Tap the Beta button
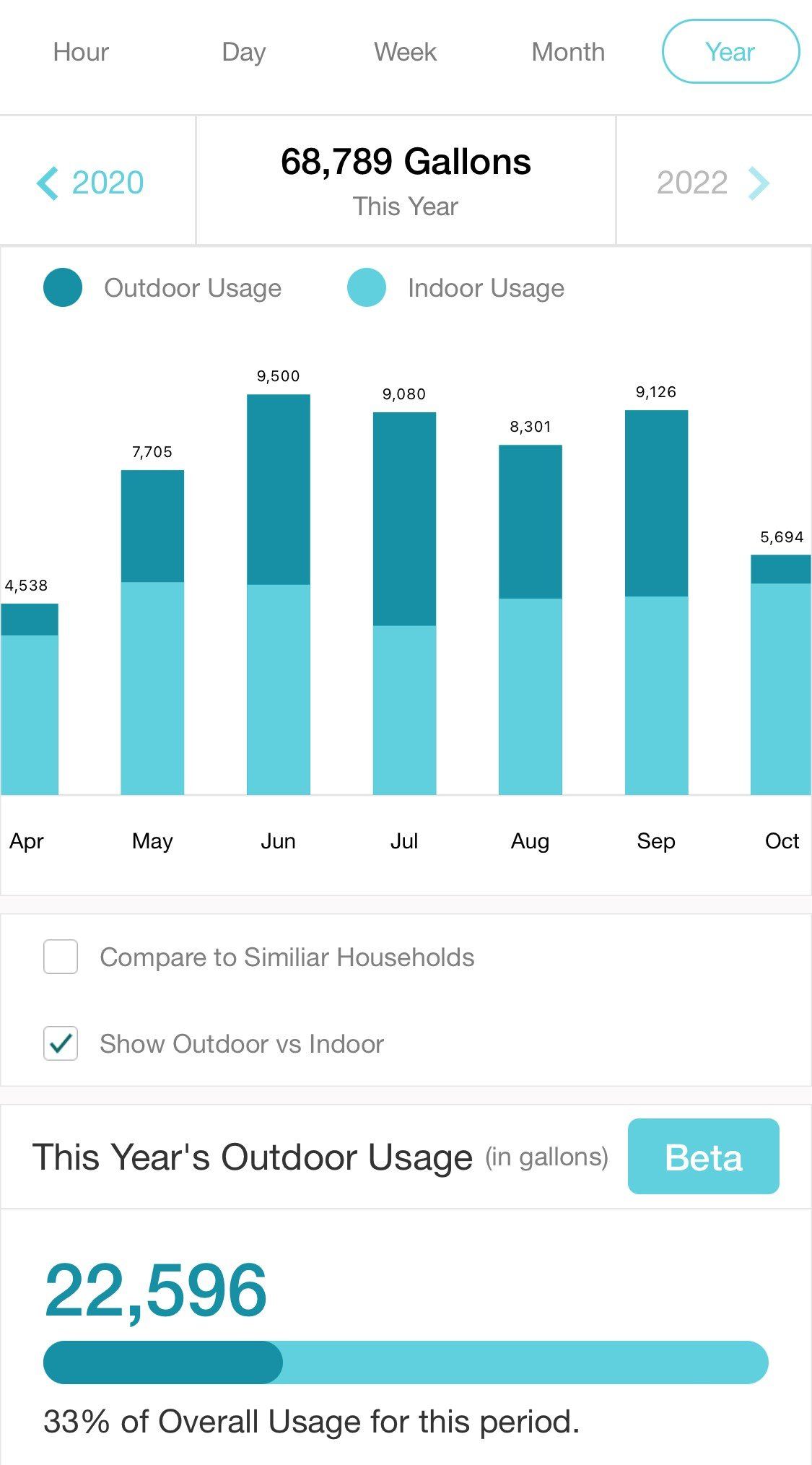This screenshot has height=1465, width=812. point(703,1157)
